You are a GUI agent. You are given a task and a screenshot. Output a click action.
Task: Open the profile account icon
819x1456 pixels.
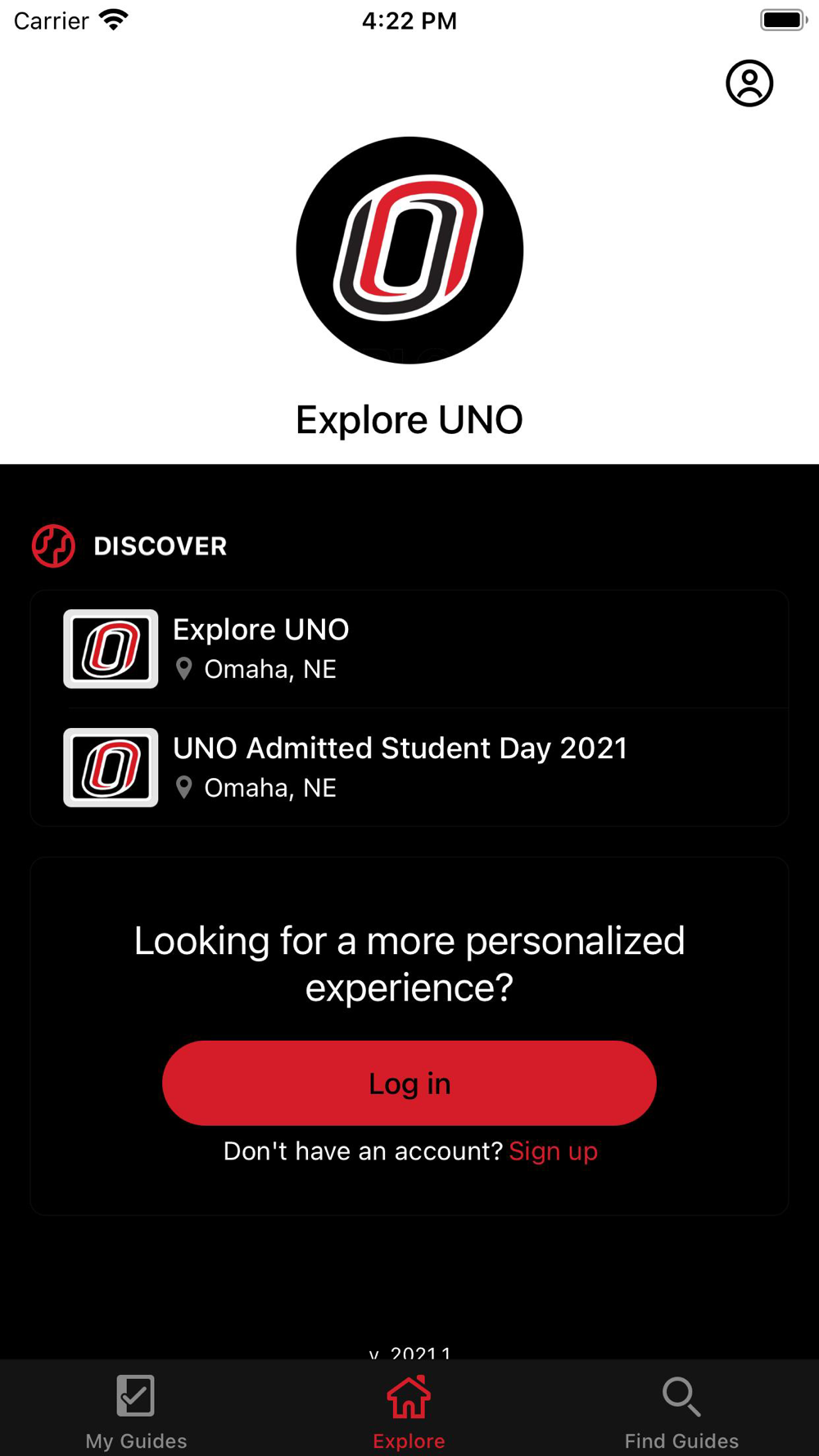(749, 83)
